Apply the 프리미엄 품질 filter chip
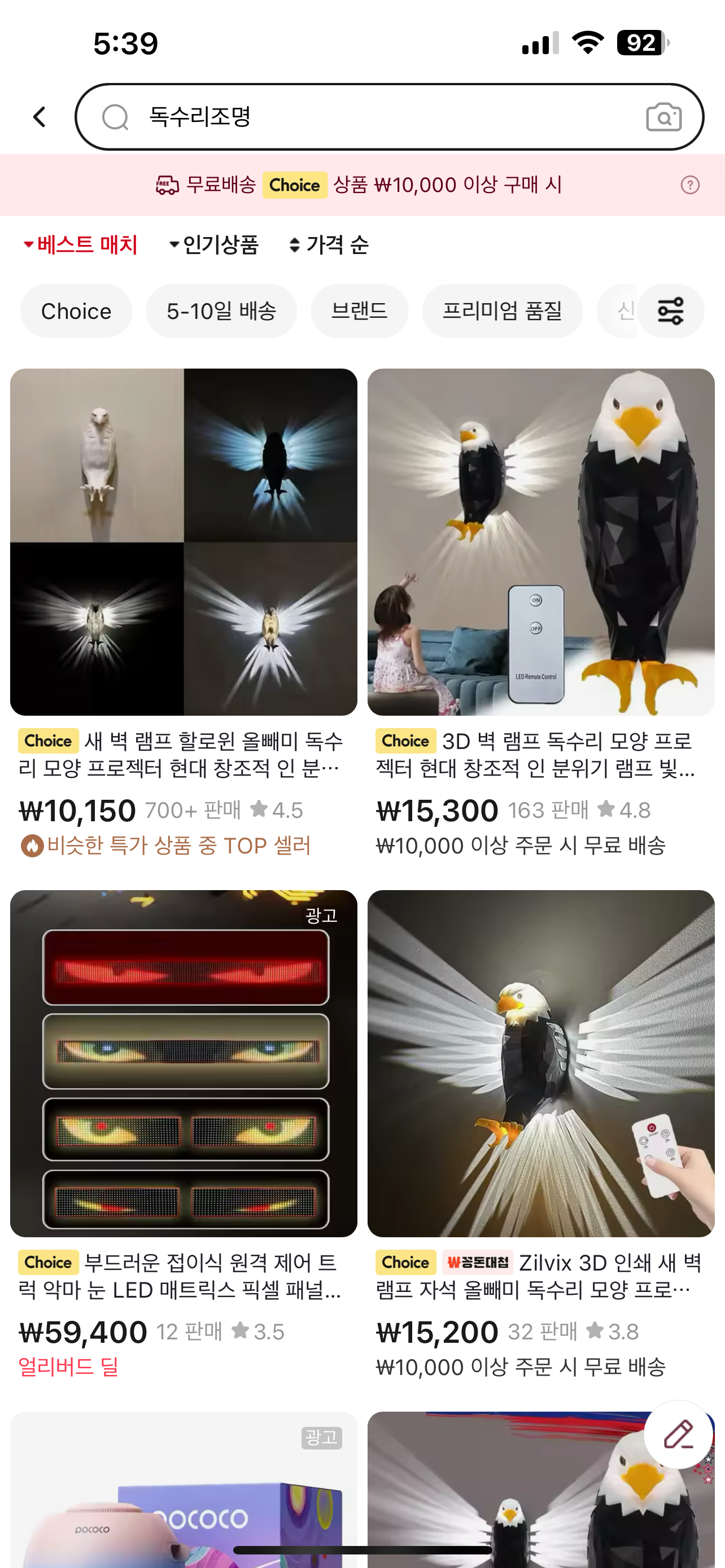This screenshot has height=1568, width=725. pyautogui.click(x=502, y=311)
